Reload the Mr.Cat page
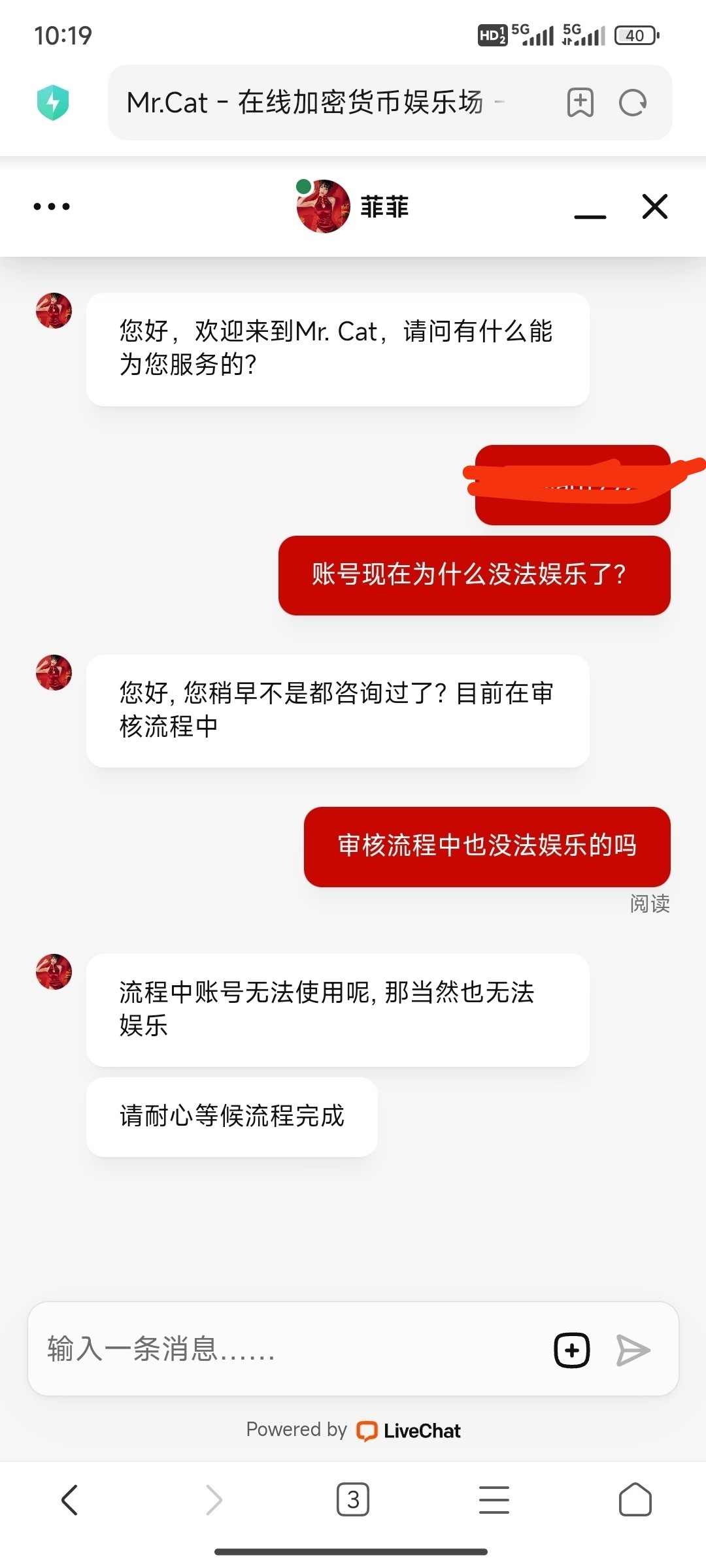706x1568 pixels. pyautogui.click(x=633, y=103)
